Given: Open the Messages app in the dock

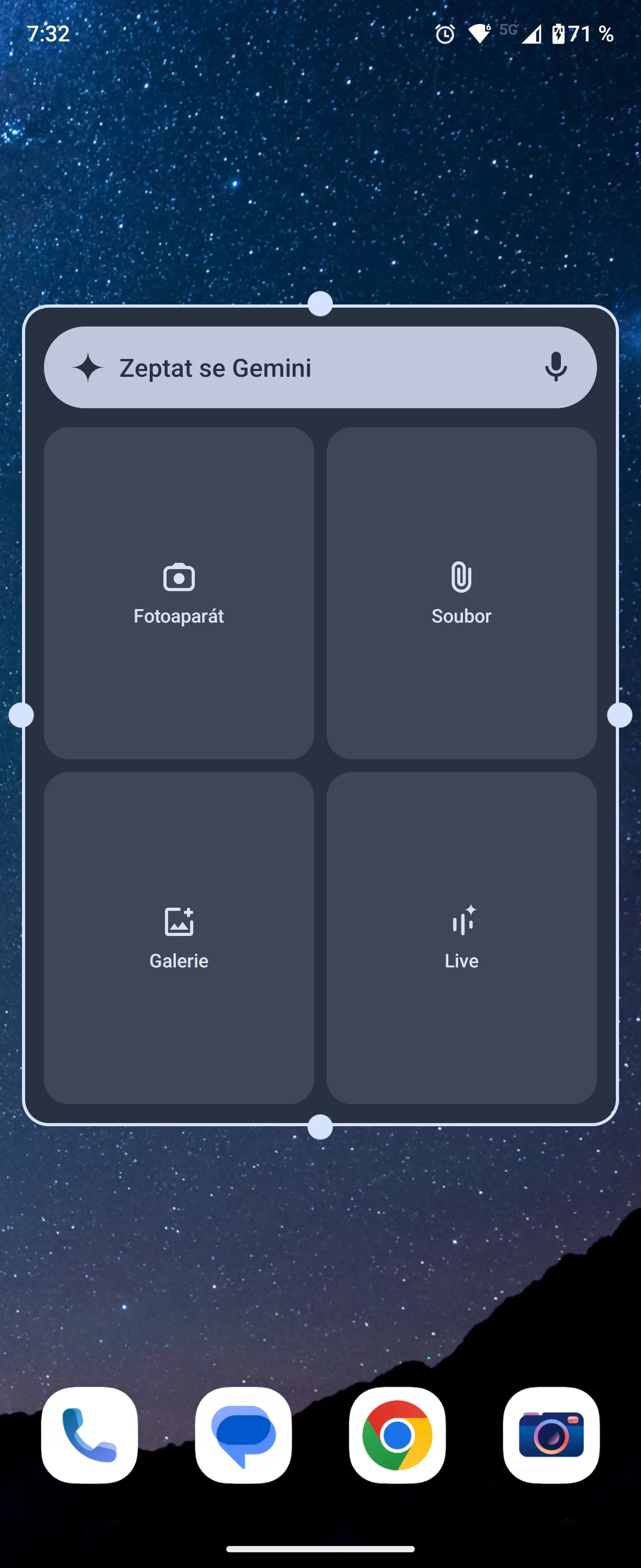Looking at the screenshot, I should click(x=244, y=1435).
